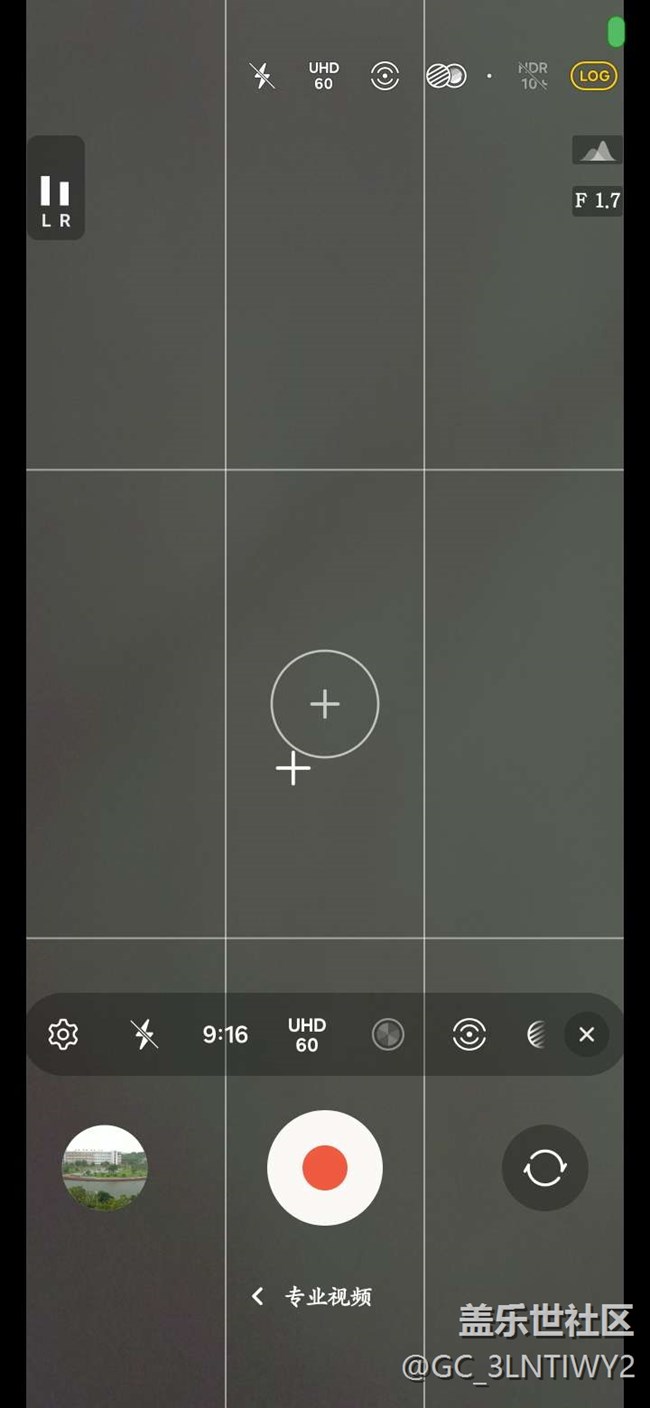Close the quick settings bar
The width and height of the screenshot is (650, 1408).
(x=587, y=1035)
